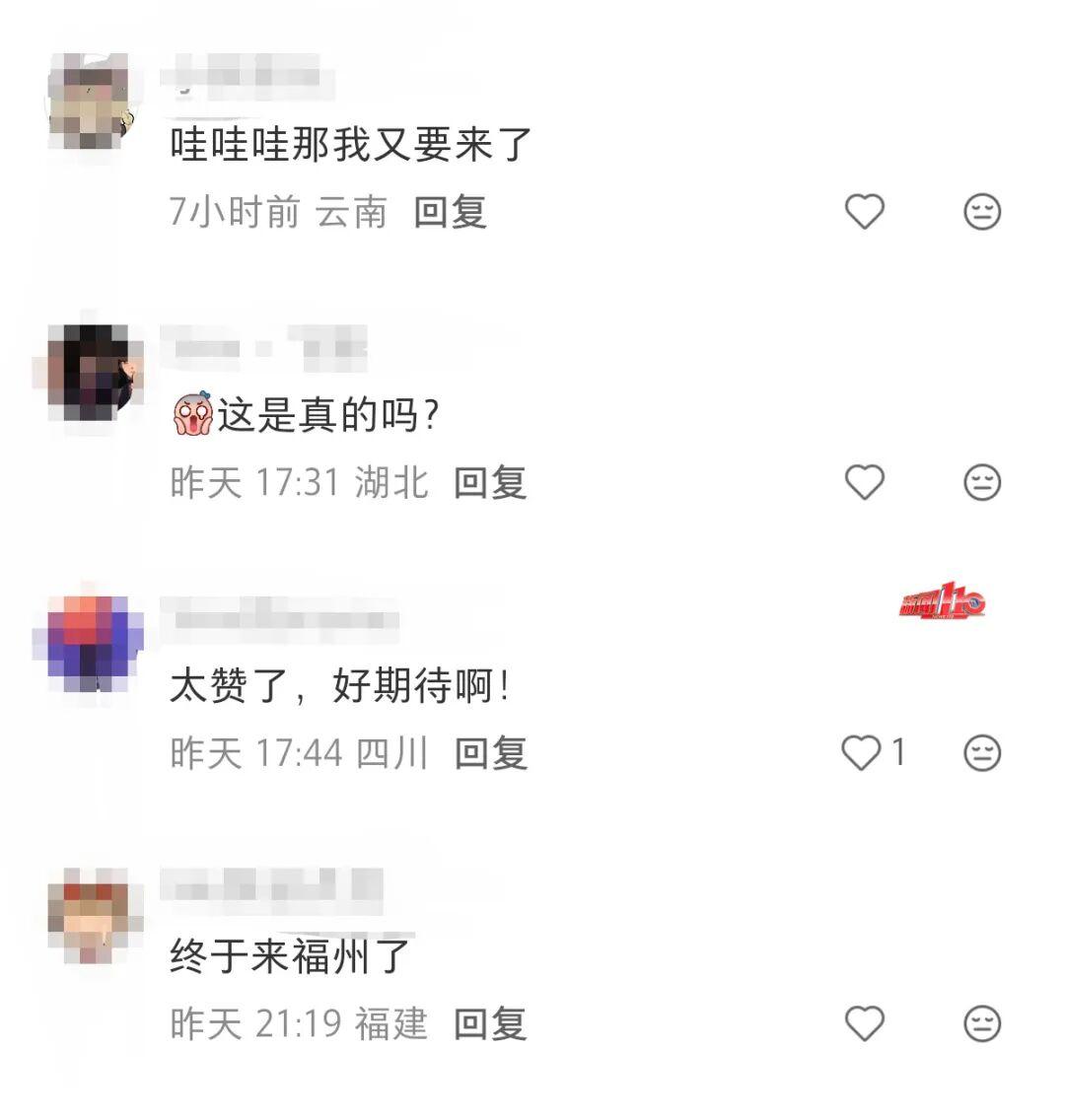Tap the heart icon beside the 湖北 comment

864,482
